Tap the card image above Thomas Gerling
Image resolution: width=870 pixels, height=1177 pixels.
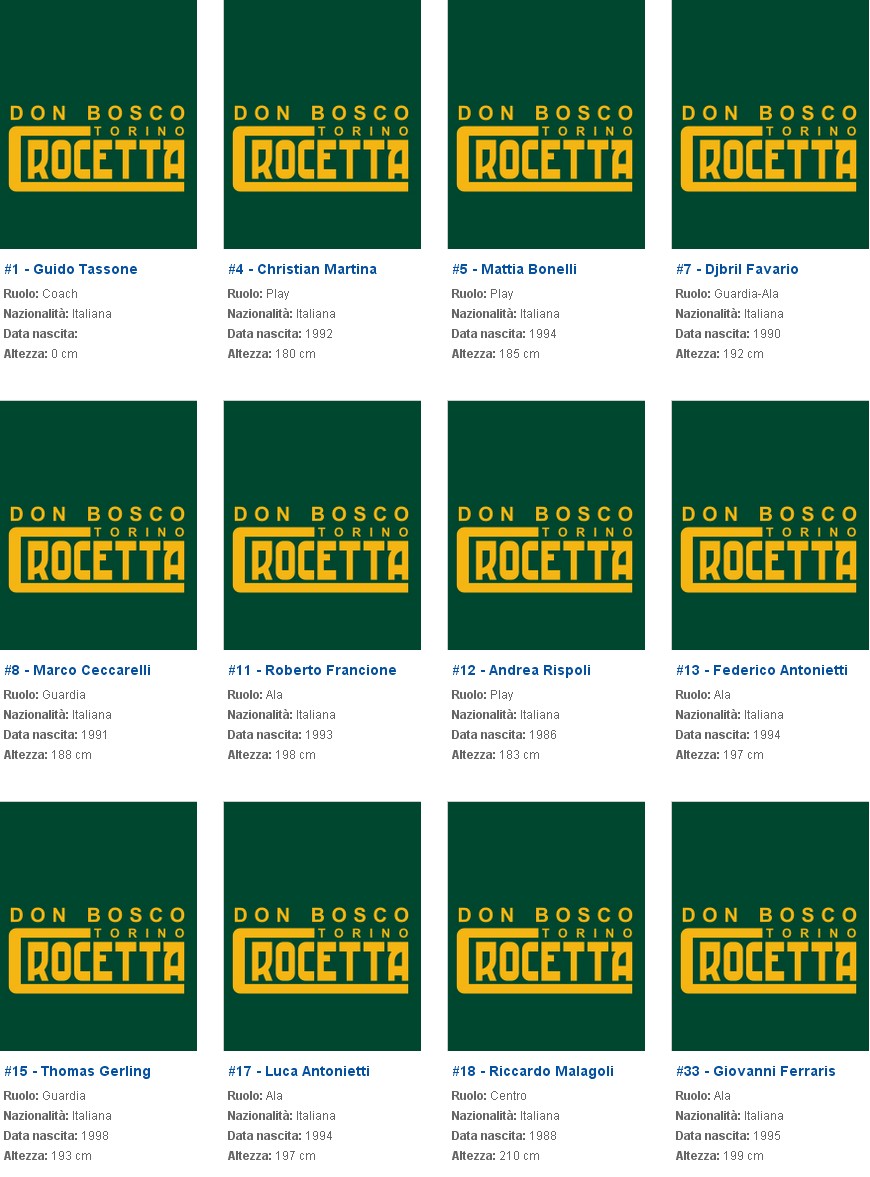point(98,926)
